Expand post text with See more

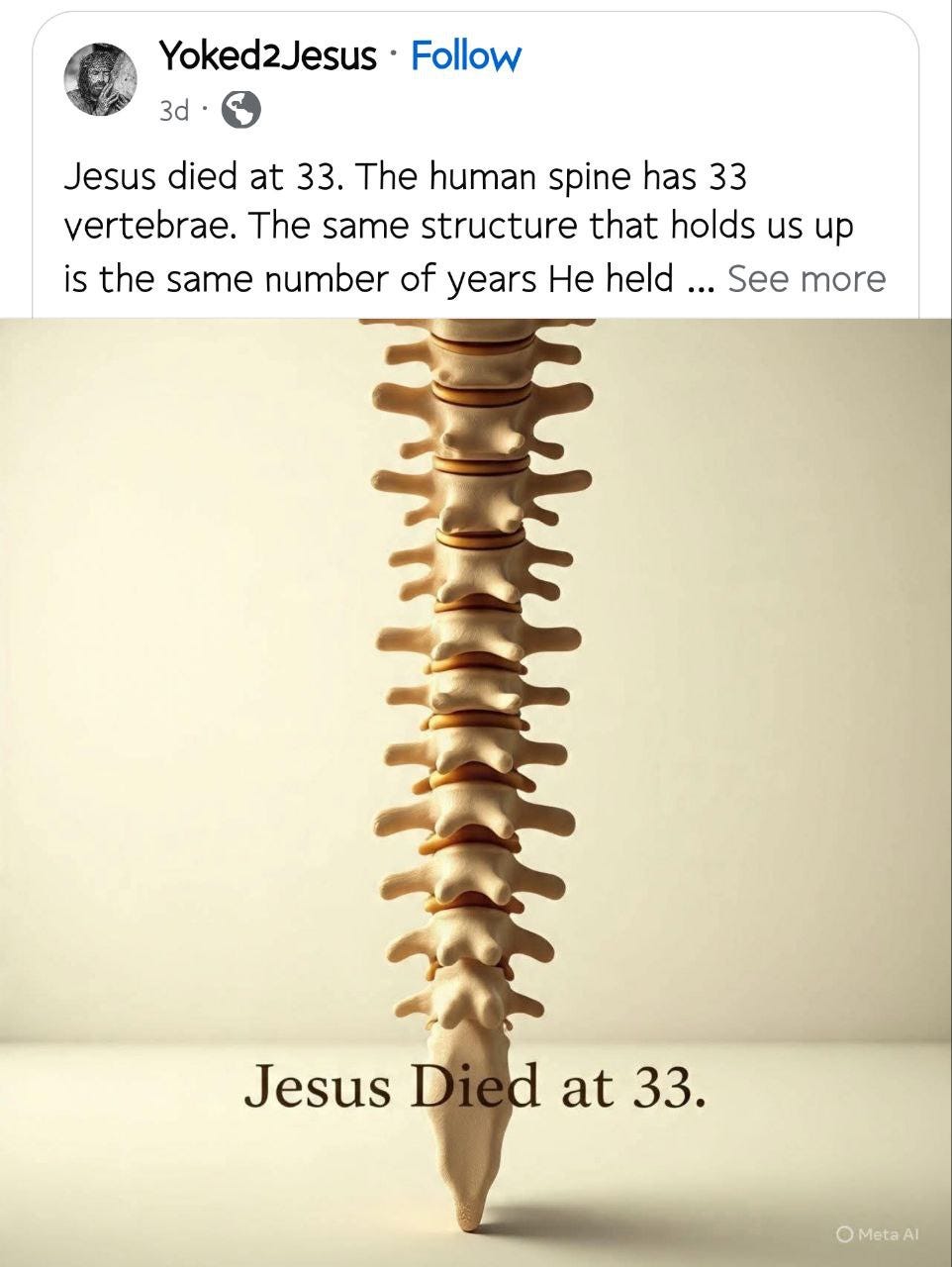(806, 279)
